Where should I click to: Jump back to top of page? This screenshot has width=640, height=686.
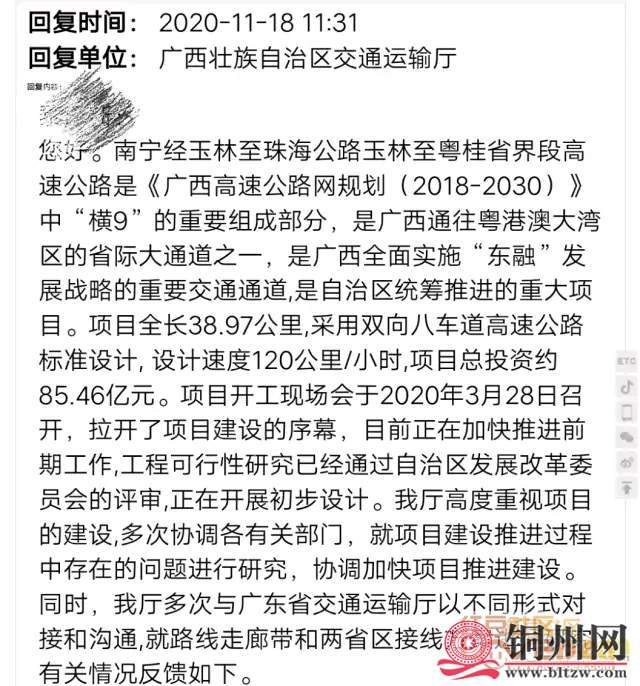(627, 488)
